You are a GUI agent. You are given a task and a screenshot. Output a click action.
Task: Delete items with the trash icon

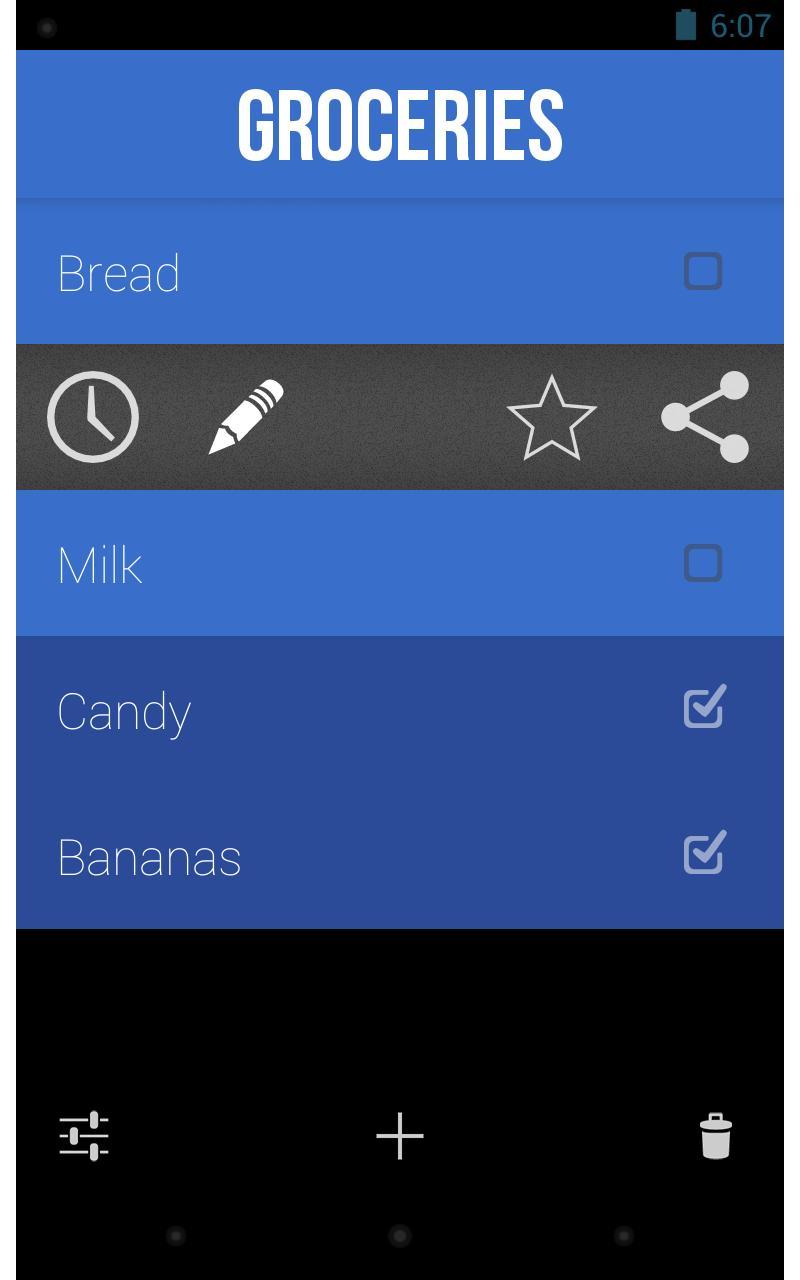click(715, 1136)
